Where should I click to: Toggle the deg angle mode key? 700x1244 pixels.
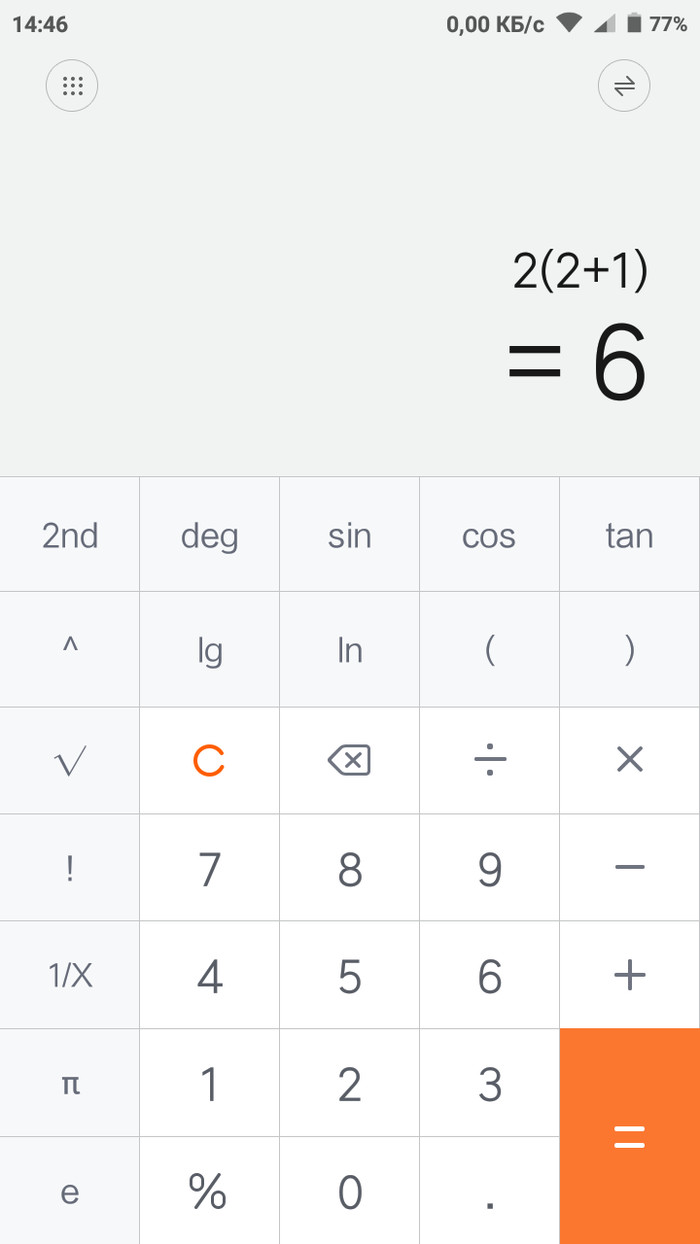[x=209, y=536]
